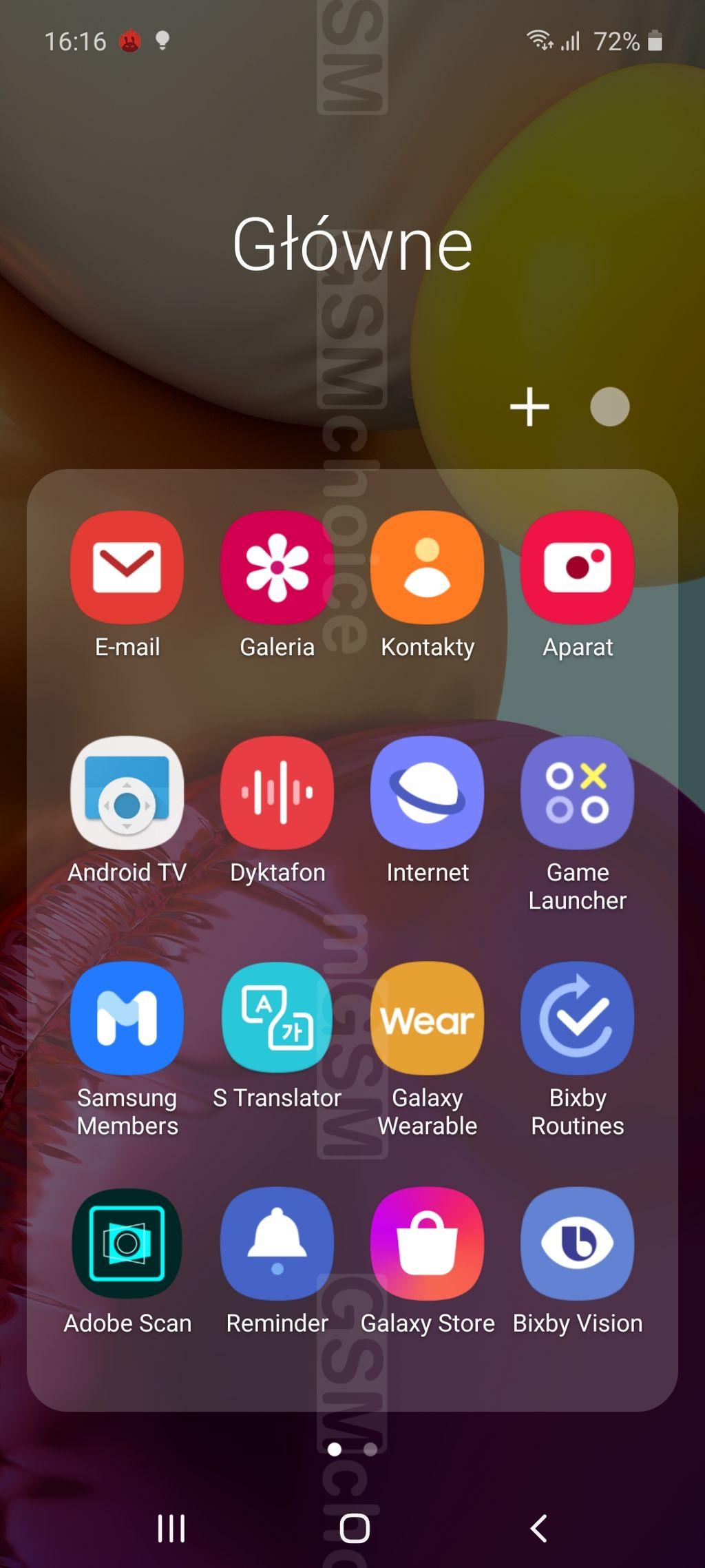Open Galaxy Wearable

click(x=427, y=1018)
